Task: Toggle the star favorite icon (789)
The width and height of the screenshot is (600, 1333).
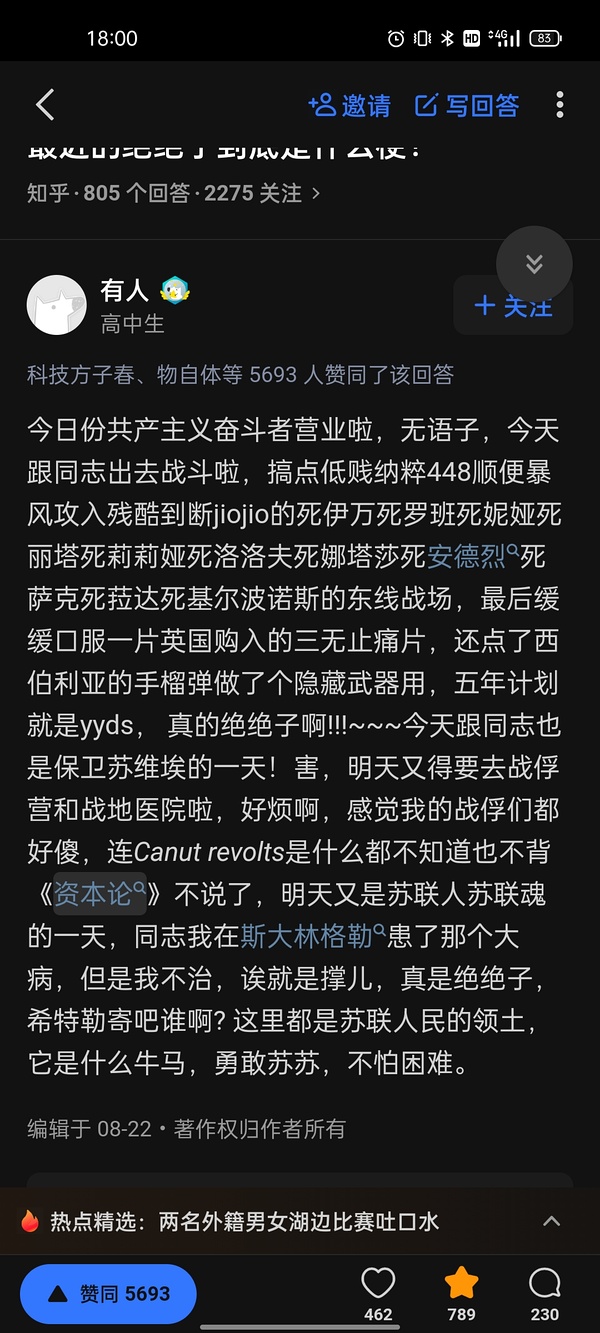Action: (461, 1293)
